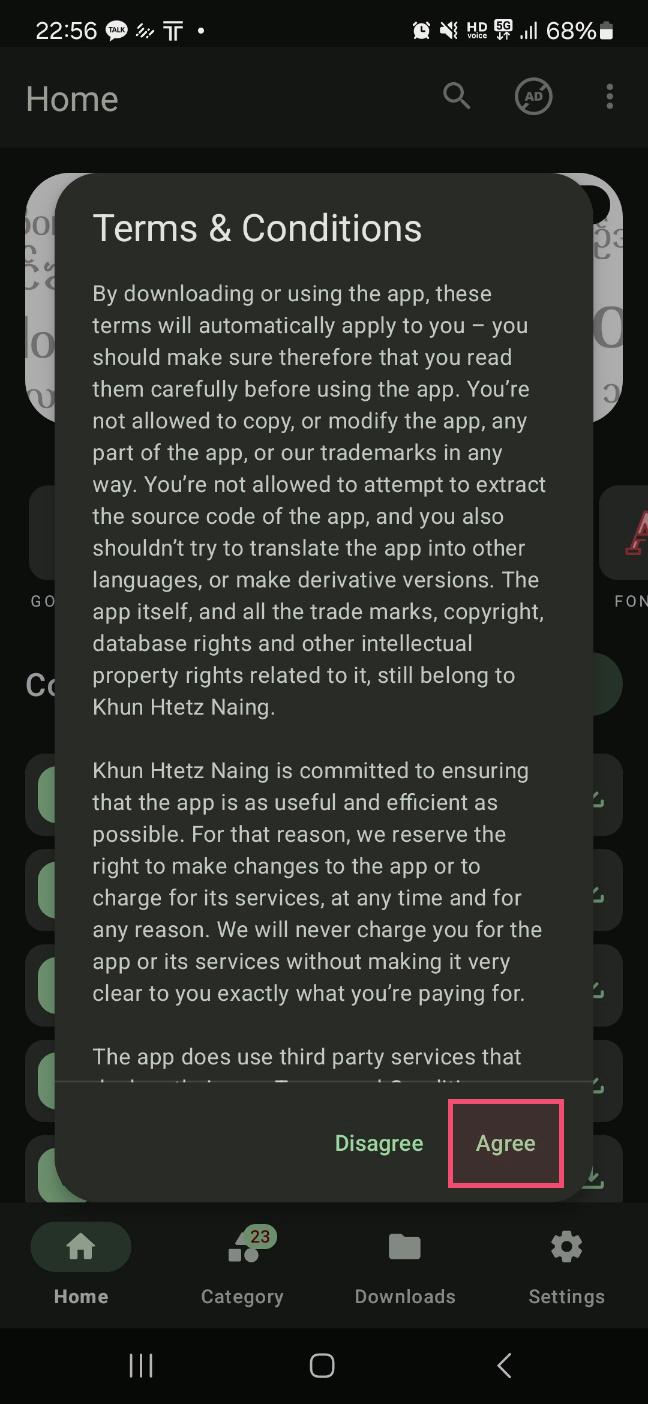Go to the Downloads tab

click(405, 1266)
